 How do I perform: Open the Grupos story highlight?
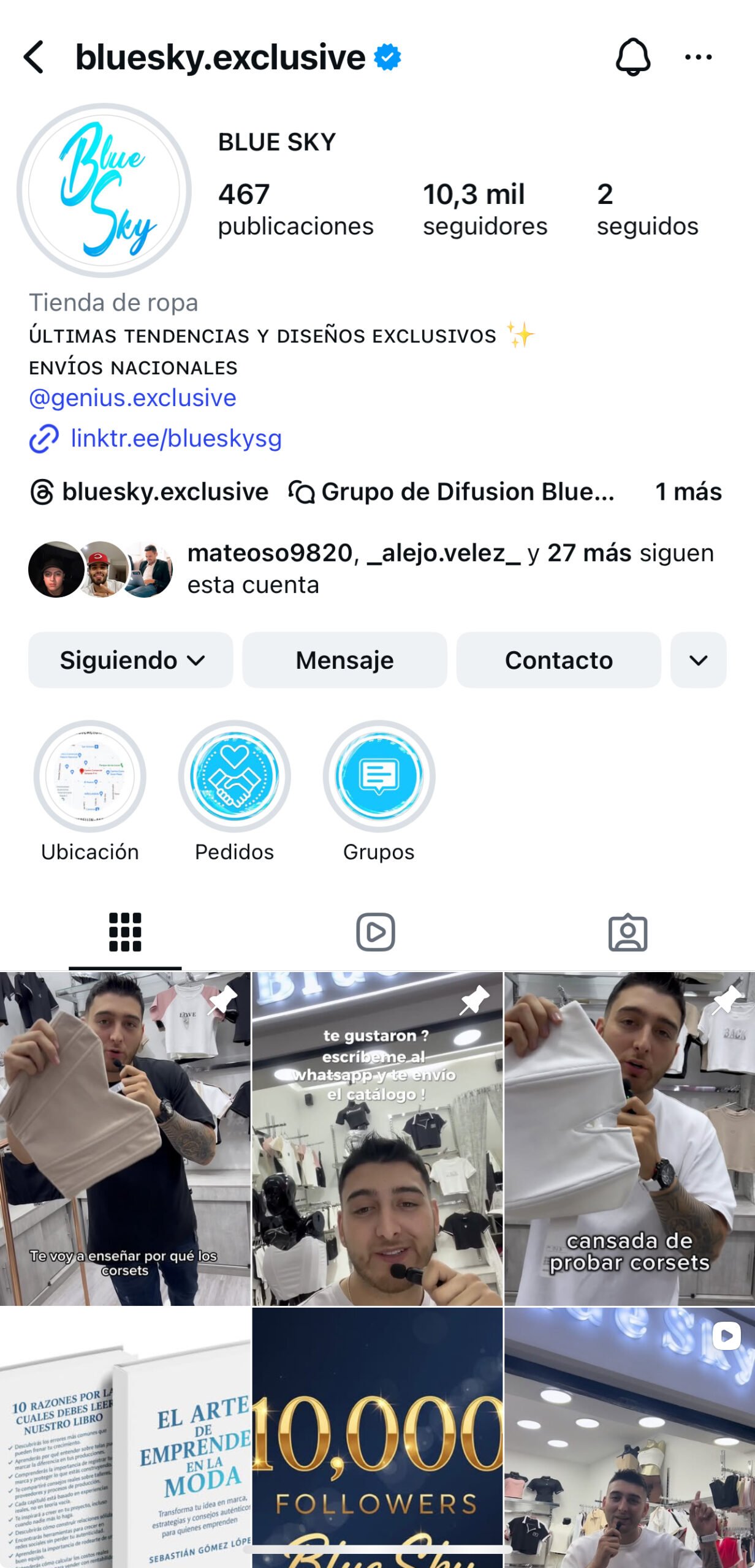[x=379, y=776]
